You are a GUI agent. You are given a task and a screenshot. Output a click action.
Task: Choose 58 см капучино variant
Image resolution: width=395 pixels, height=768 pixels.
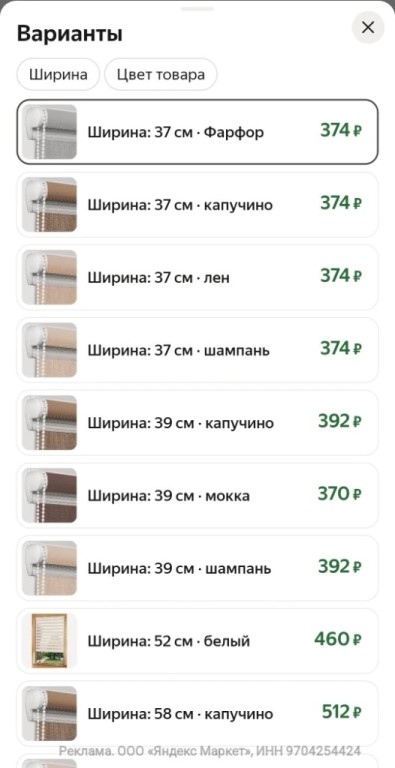198,714
